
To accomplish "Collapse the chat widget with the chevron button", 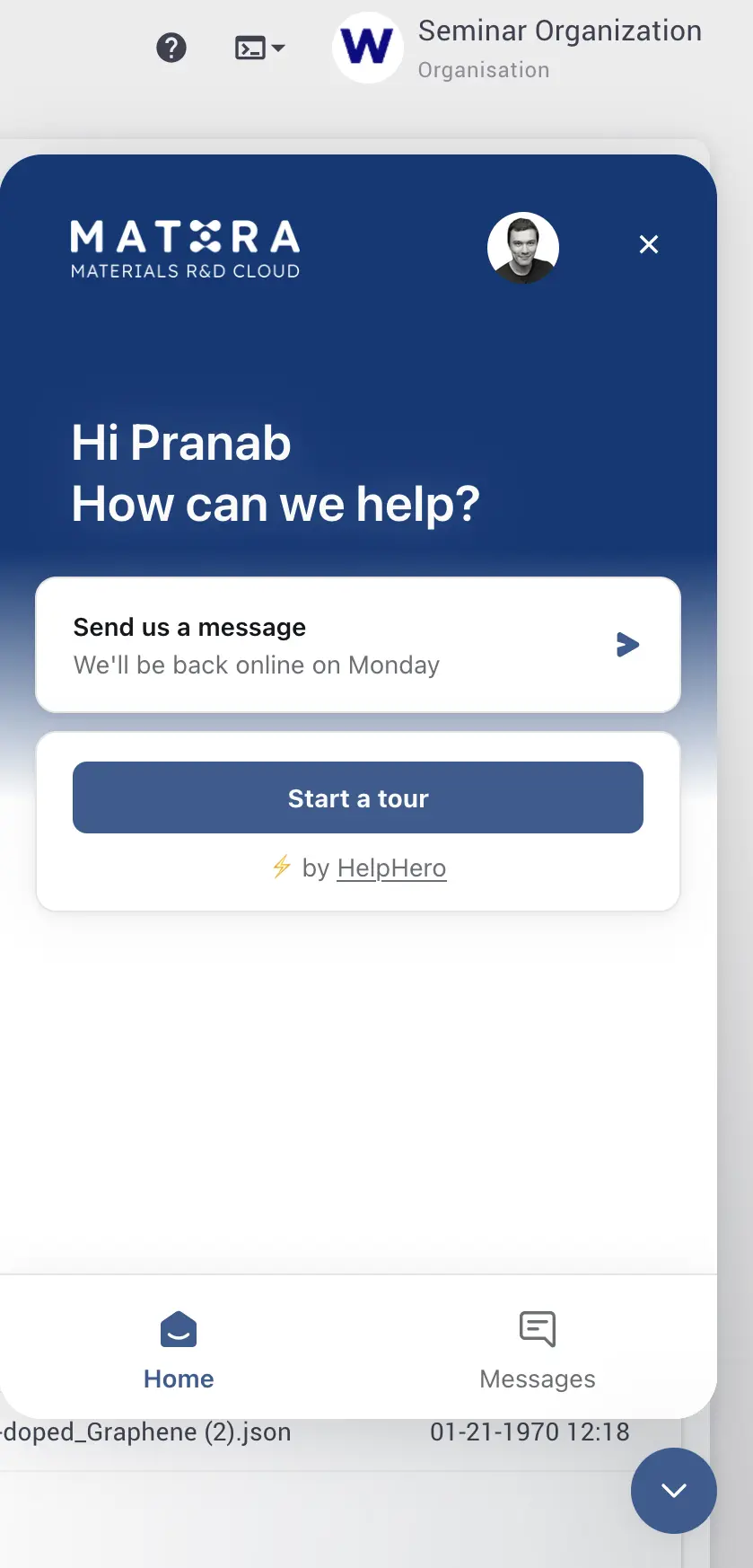I will click(x=673, y=1491).
